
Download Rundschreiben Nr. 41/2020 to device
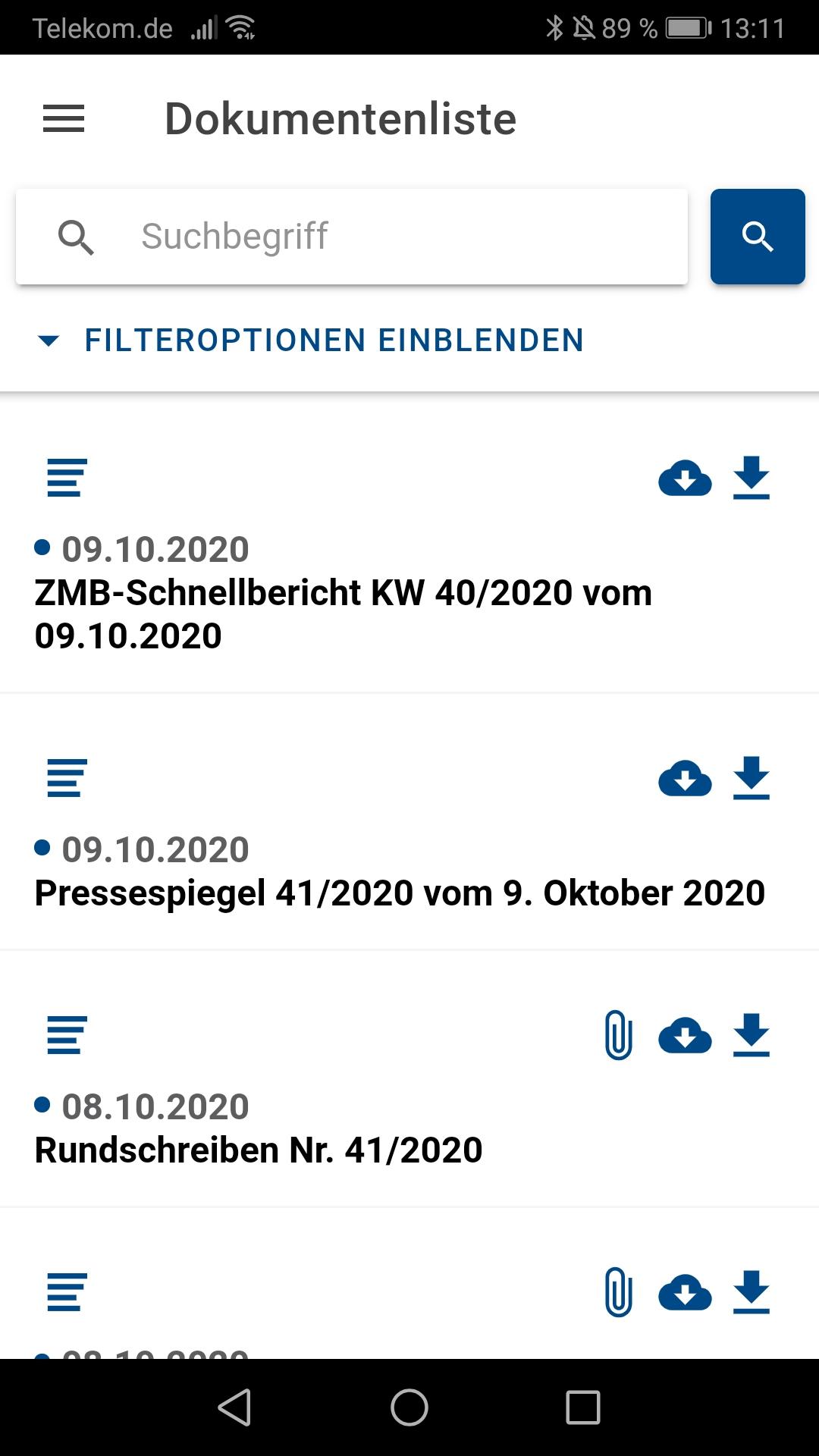(x=752, y=1036)
